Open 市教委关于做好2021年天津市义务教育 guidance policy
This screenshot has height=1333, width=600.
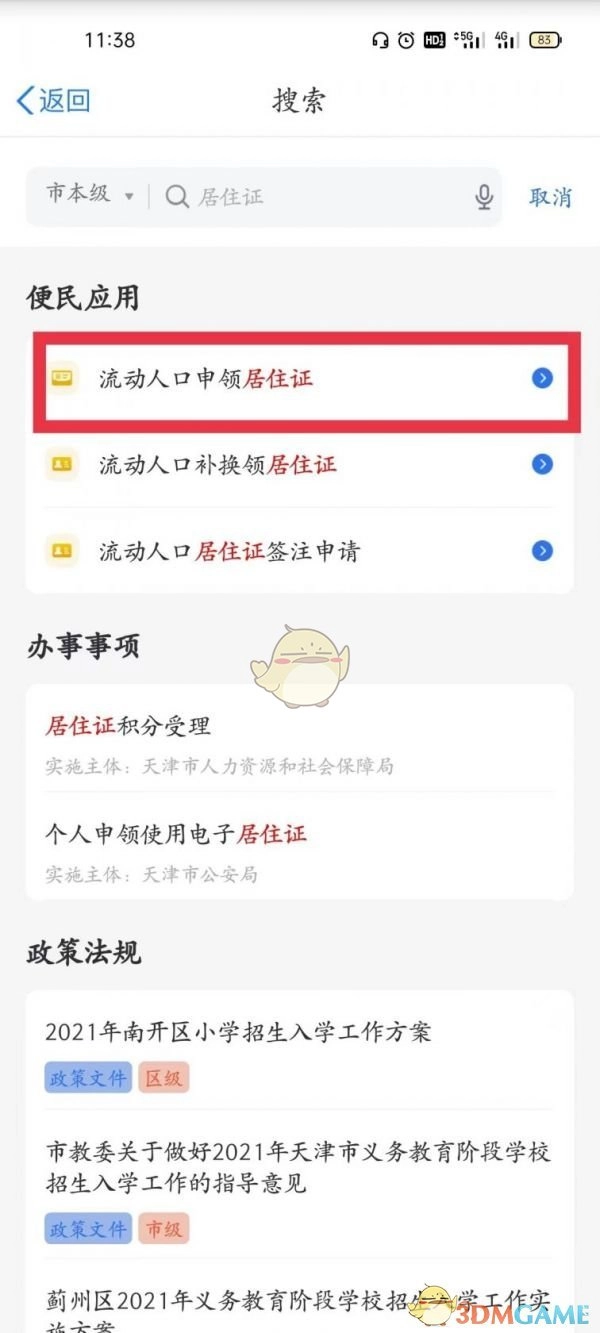tap(300, 1168)
